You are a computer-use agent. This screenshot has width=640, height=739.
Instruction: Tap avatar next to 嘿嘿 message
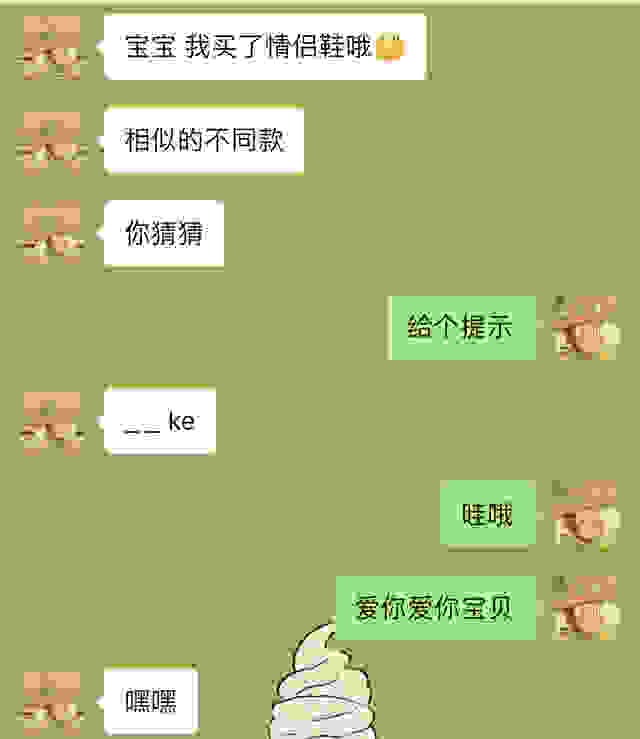[51, 700]
